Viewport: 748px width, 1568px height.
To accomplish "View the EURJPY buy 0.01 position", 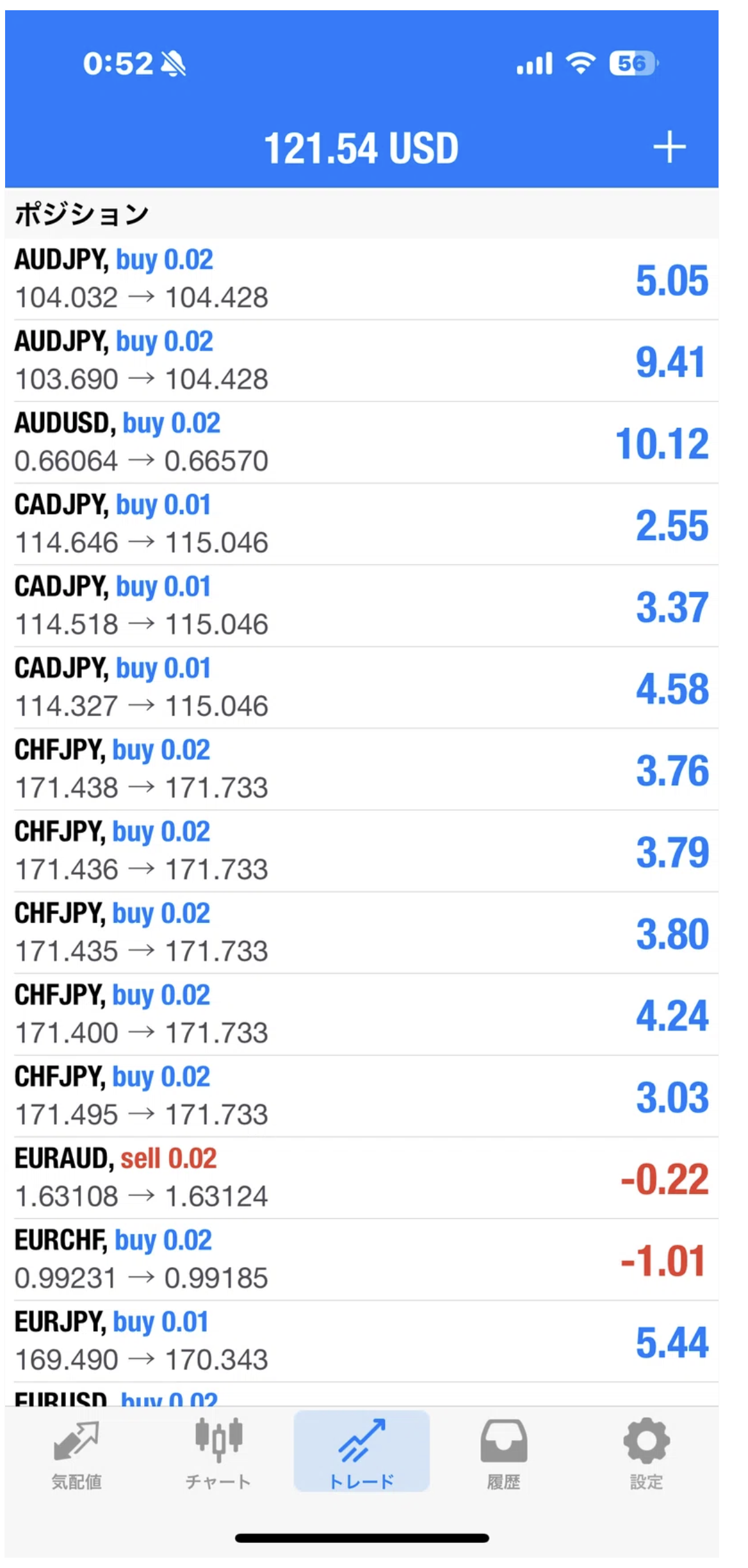I will (x=361, y=1341).
